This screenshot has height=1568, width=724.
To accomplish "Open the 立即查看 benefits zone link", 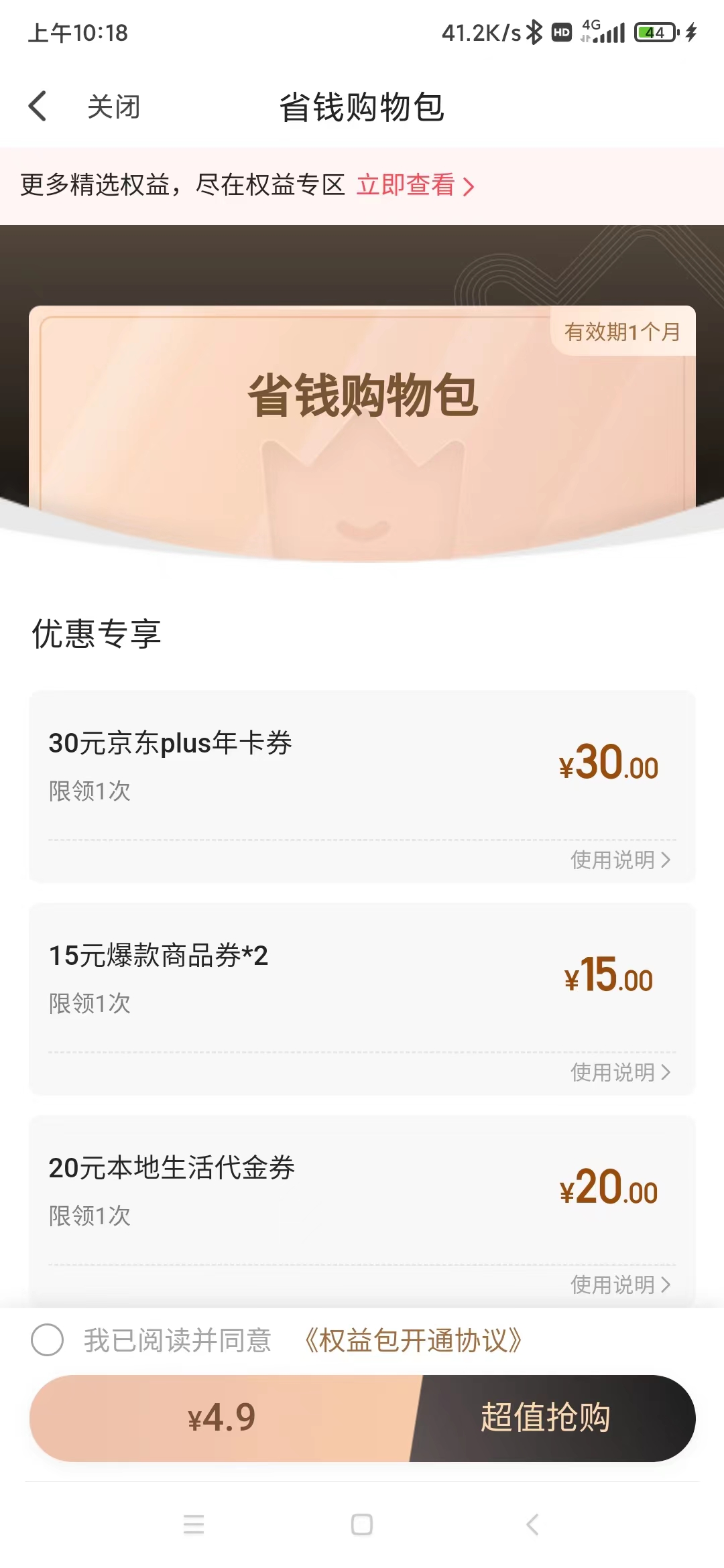I will coord(414,185).
